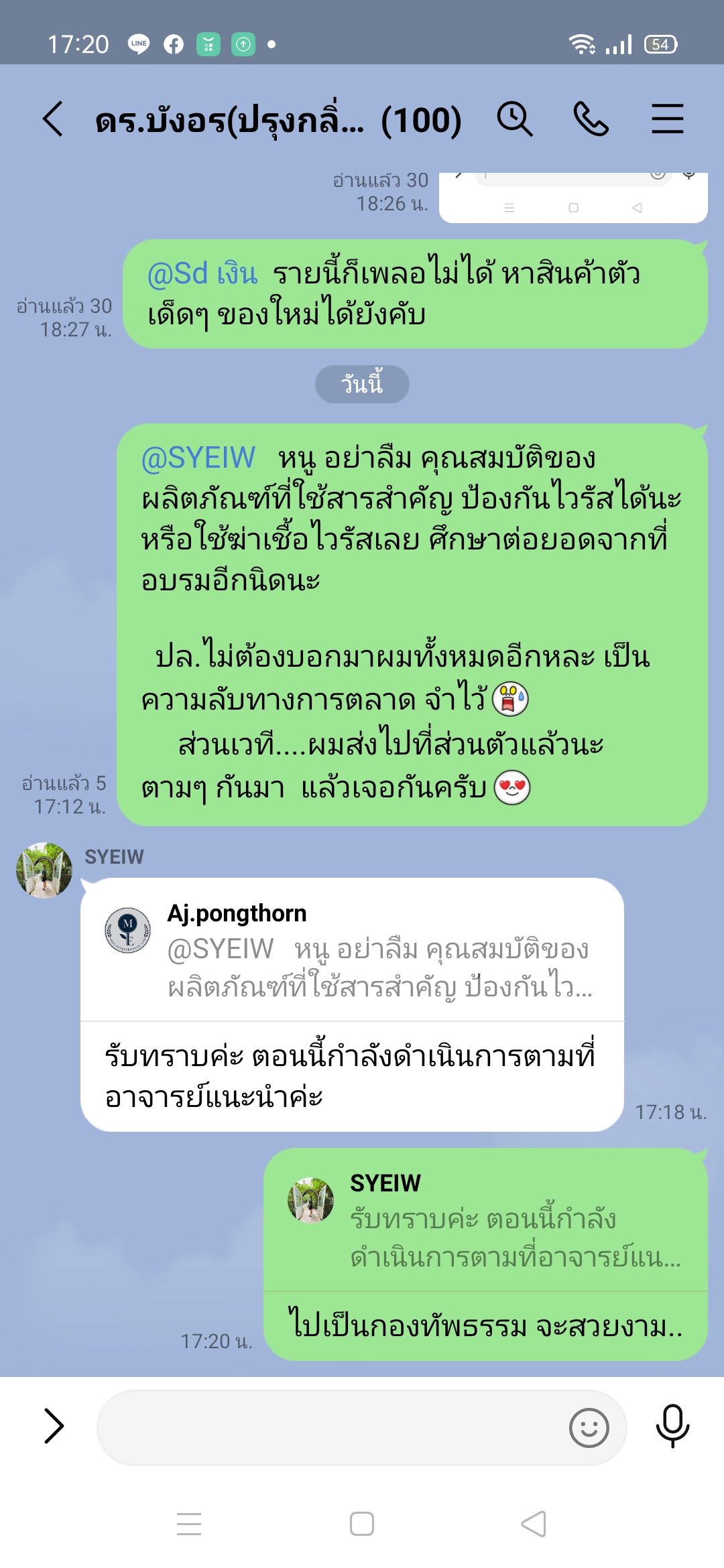Search messages in this chat
The height and width of the screenshot is (1568, 724).
click(x=514, y=119)
